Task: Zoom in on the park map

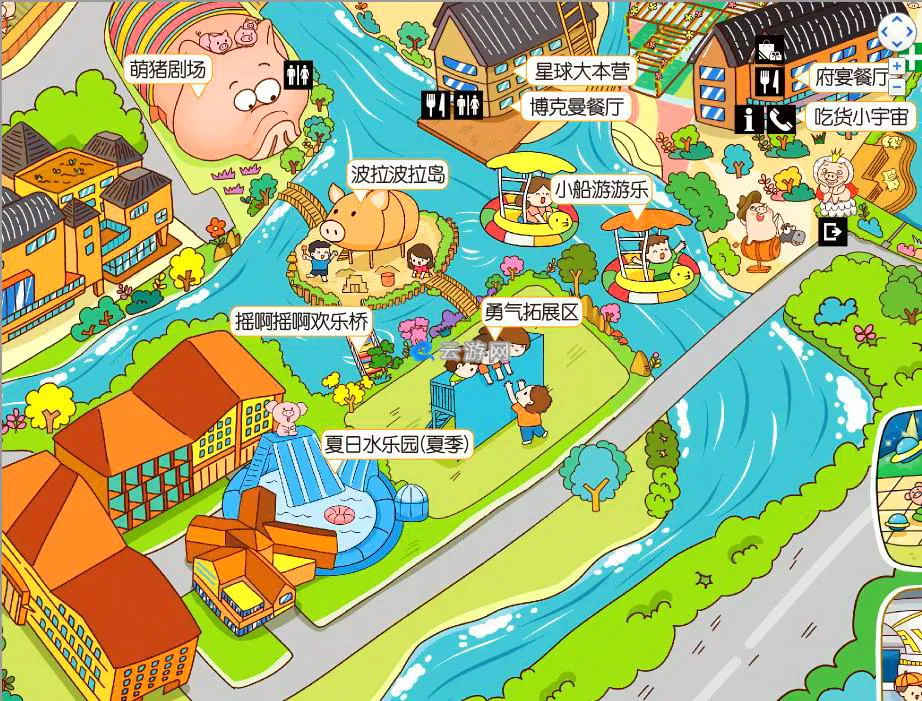Action: (897, 67)
